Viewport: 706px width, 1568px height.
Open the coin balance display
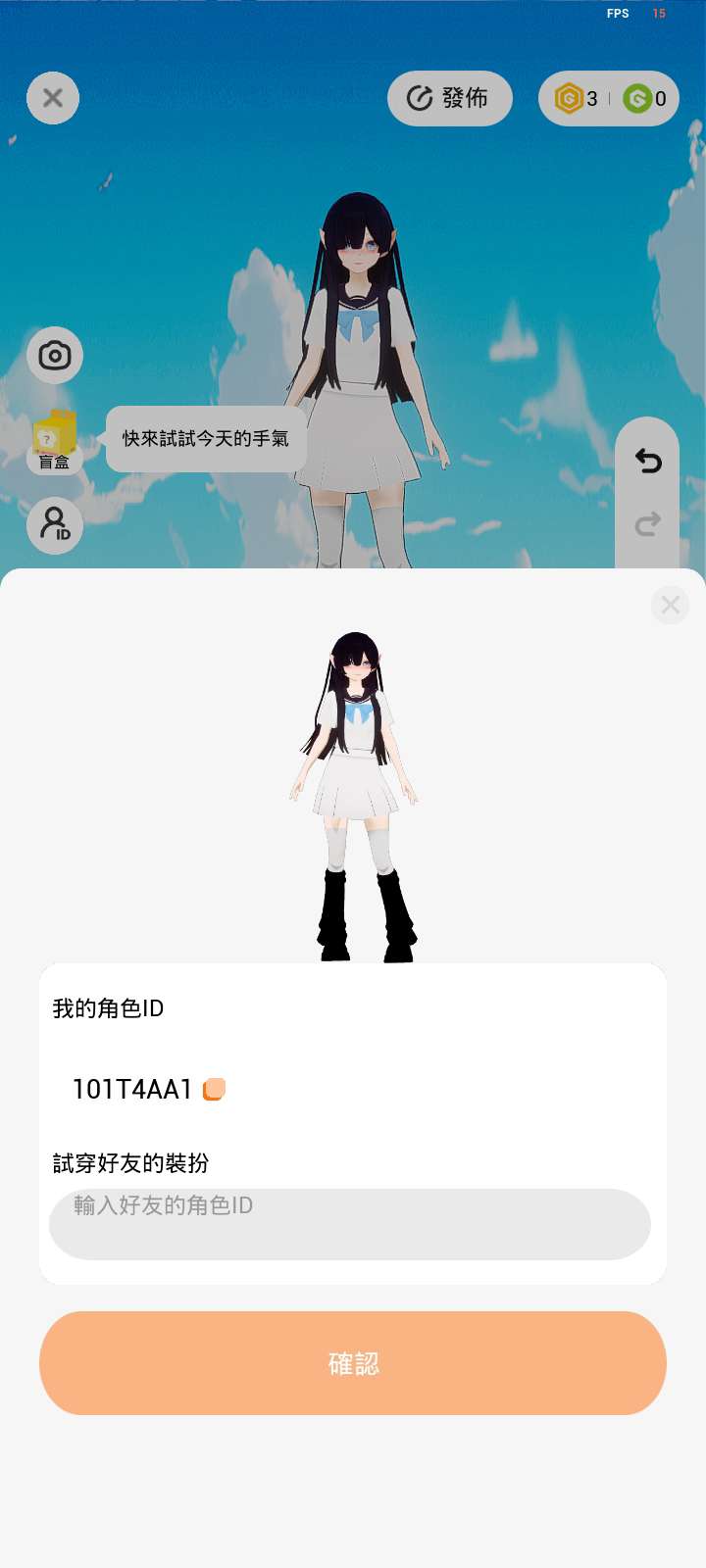tap(608, 98)
